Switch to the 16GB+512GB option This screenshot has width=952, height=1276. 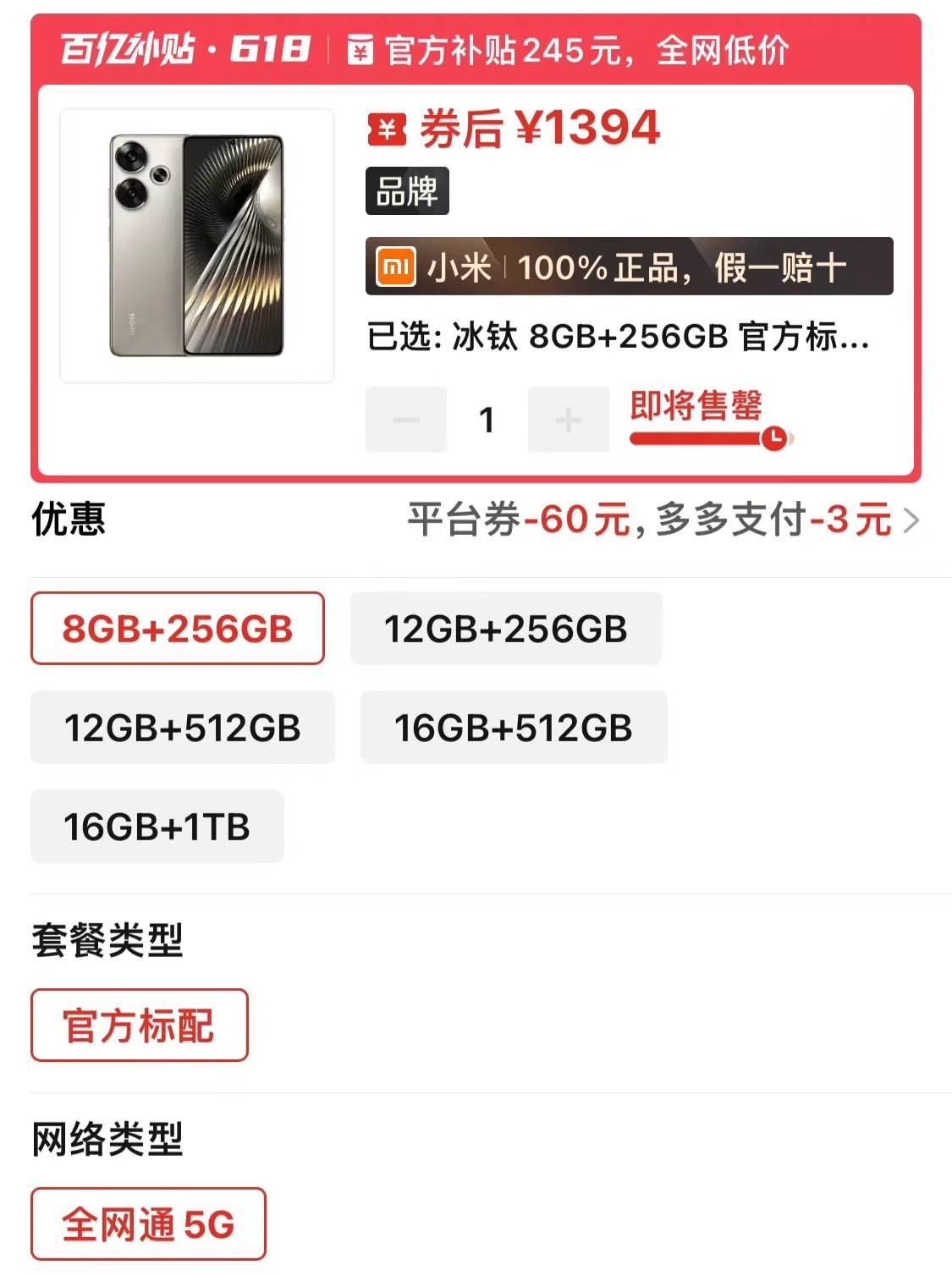pos(514,728)
